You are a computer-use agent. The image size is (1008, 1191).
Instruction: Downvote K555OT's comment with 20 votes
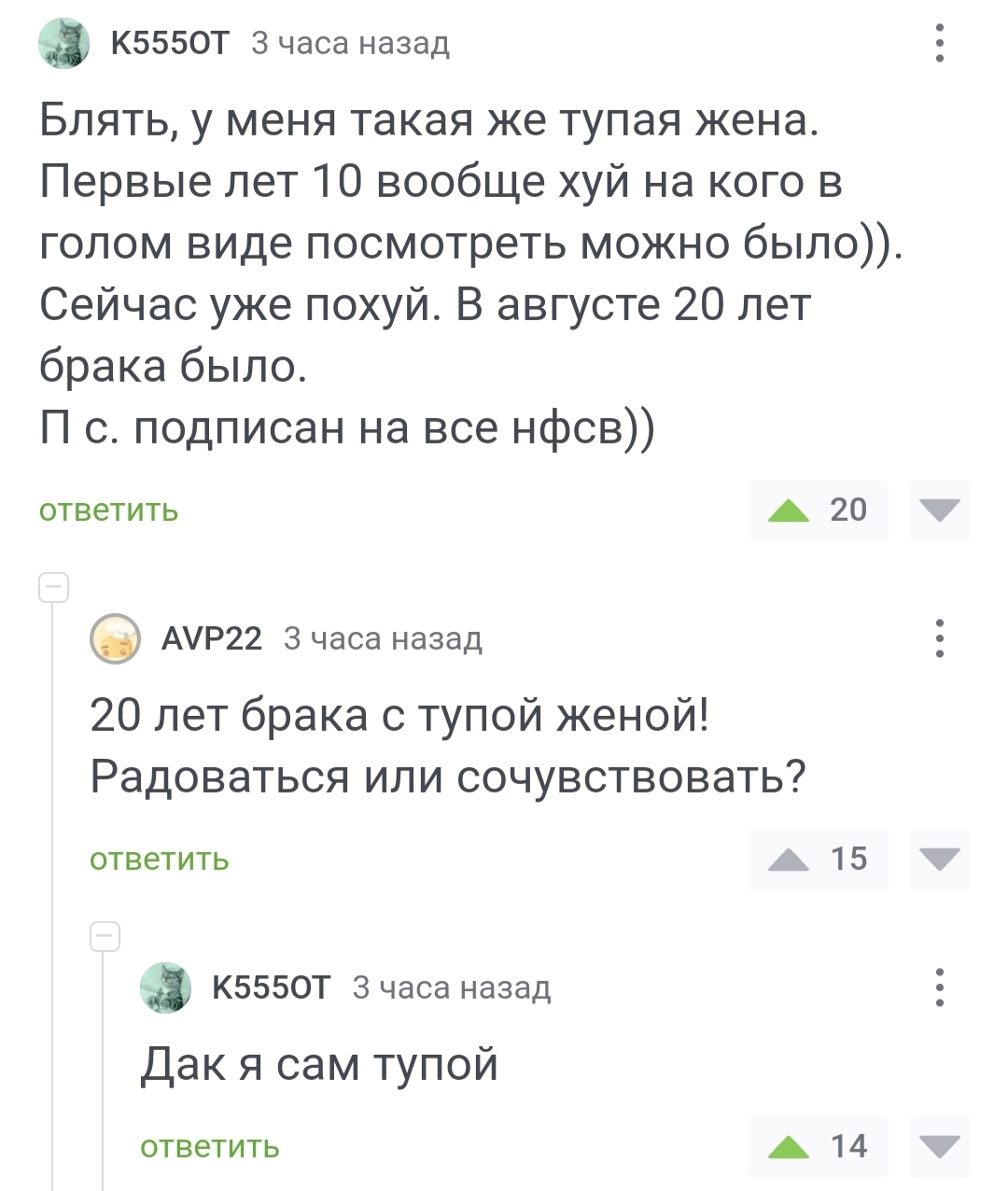click(x=939, y=511)
